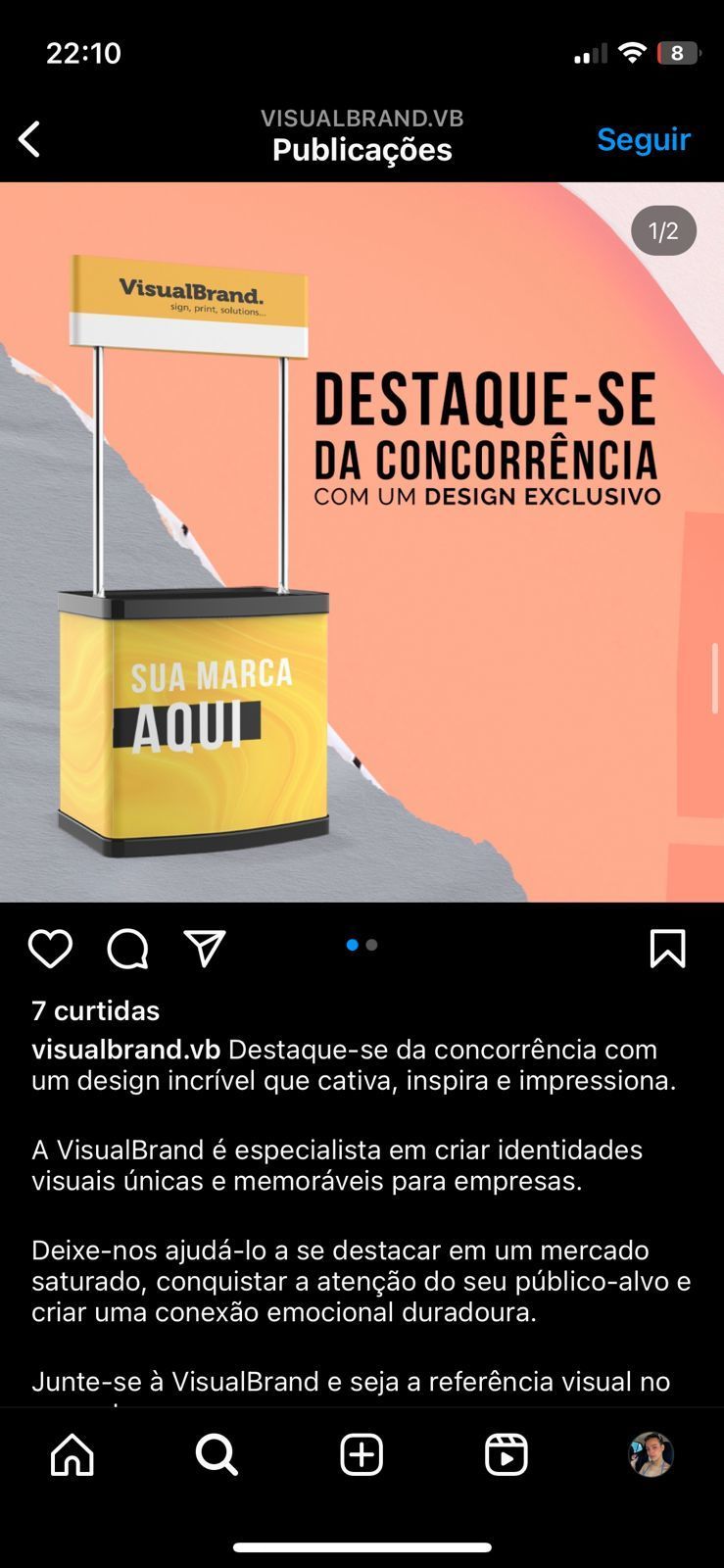Open the Reels tab
724x1568 pixels.
[x=507, y=1455]
